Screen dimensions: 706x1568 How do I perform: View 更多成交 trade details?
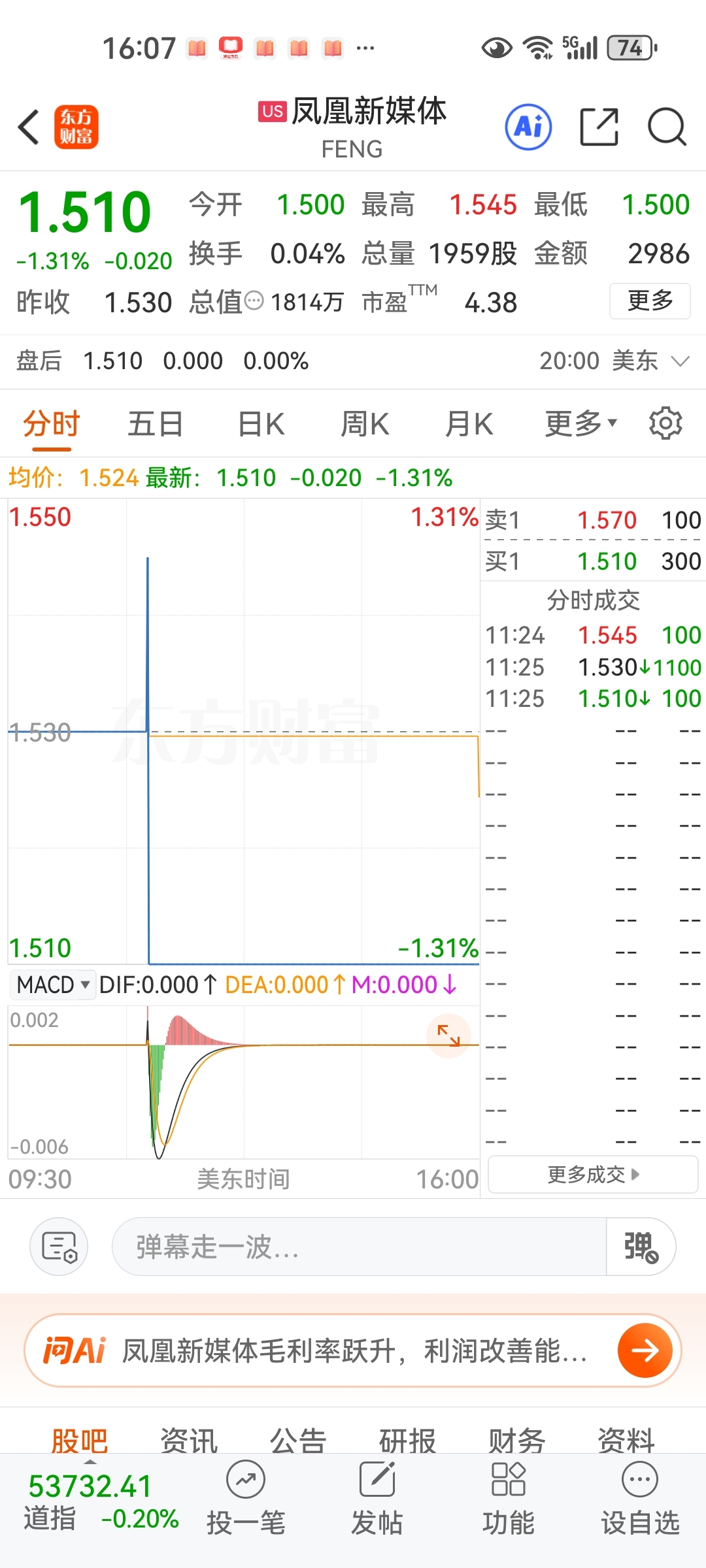pos(593,1175)
